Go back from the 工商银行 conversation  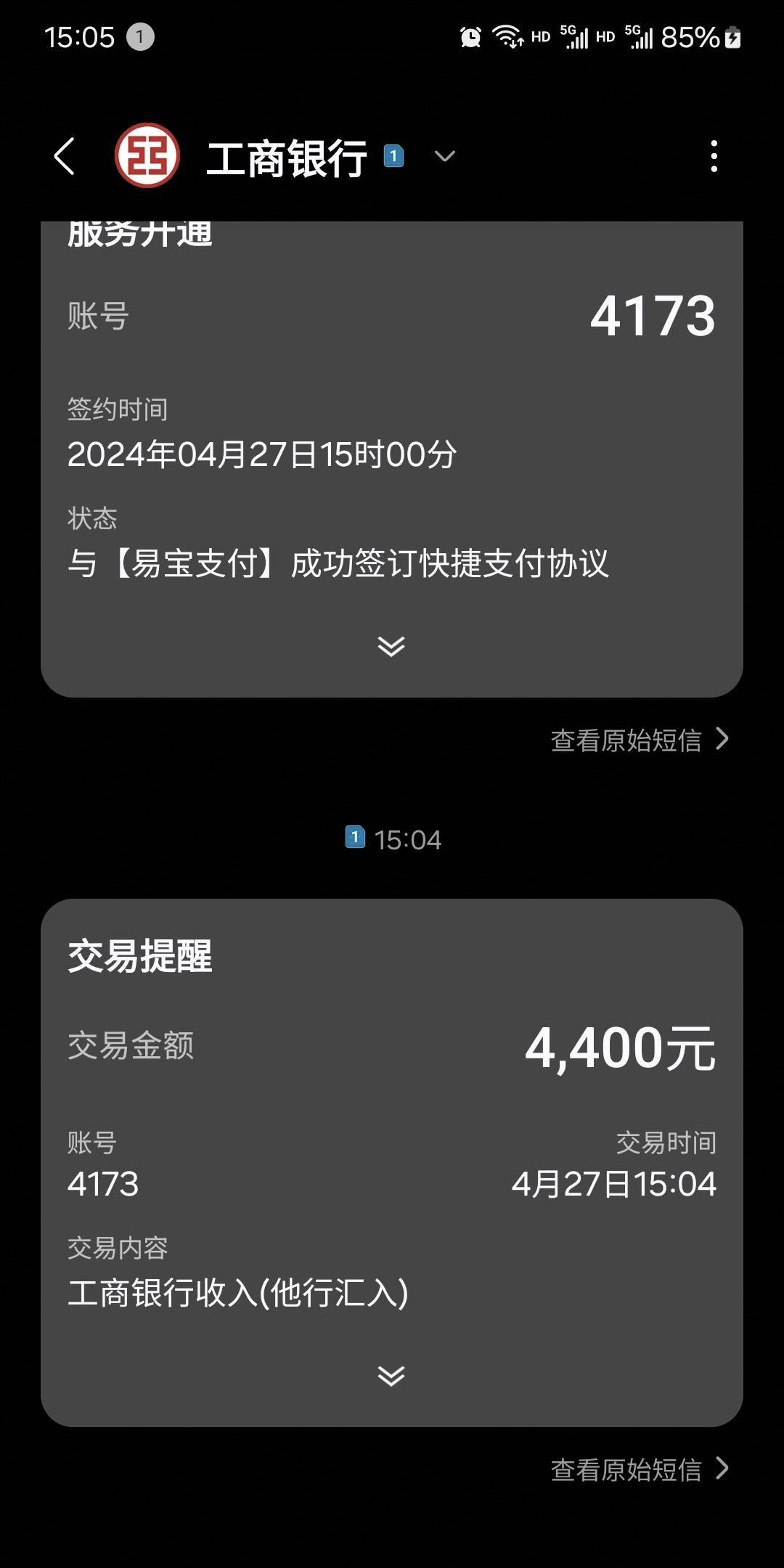(x=65, y=156)
